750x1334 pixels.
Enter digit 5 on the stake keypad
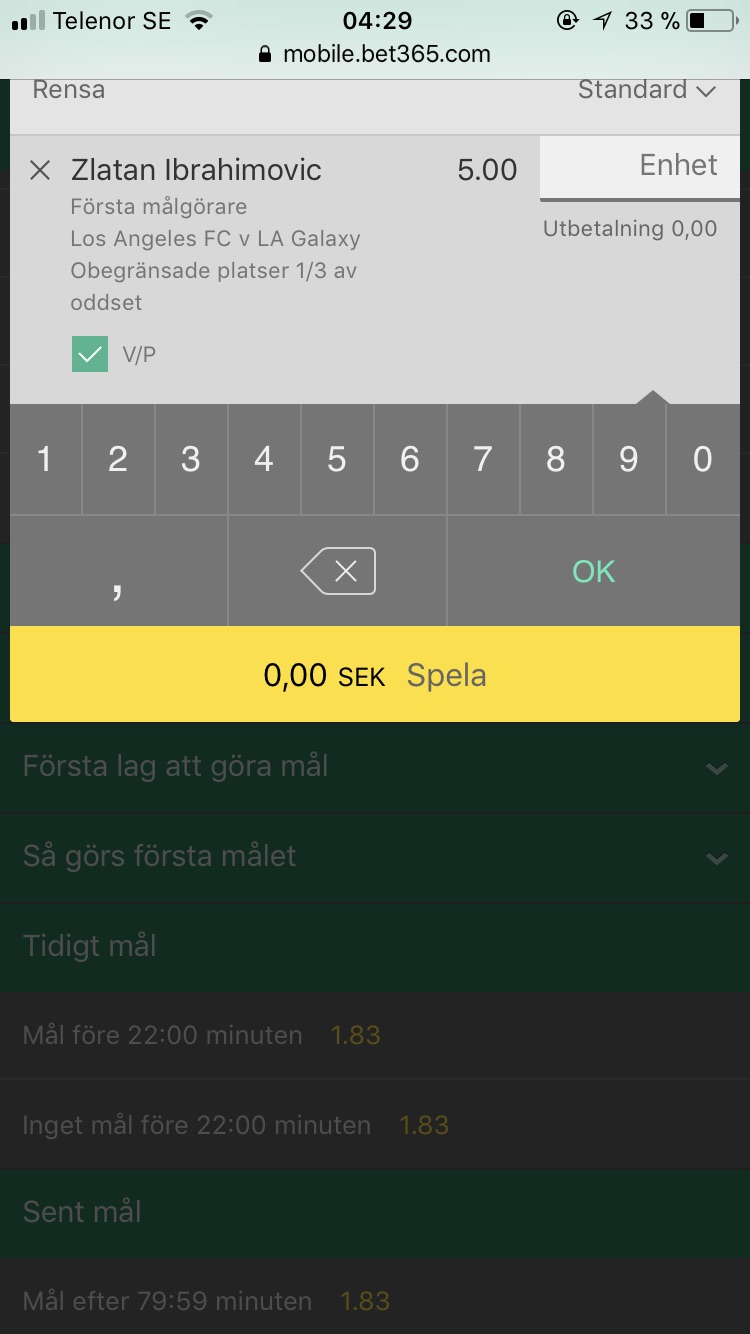[337, 460]
